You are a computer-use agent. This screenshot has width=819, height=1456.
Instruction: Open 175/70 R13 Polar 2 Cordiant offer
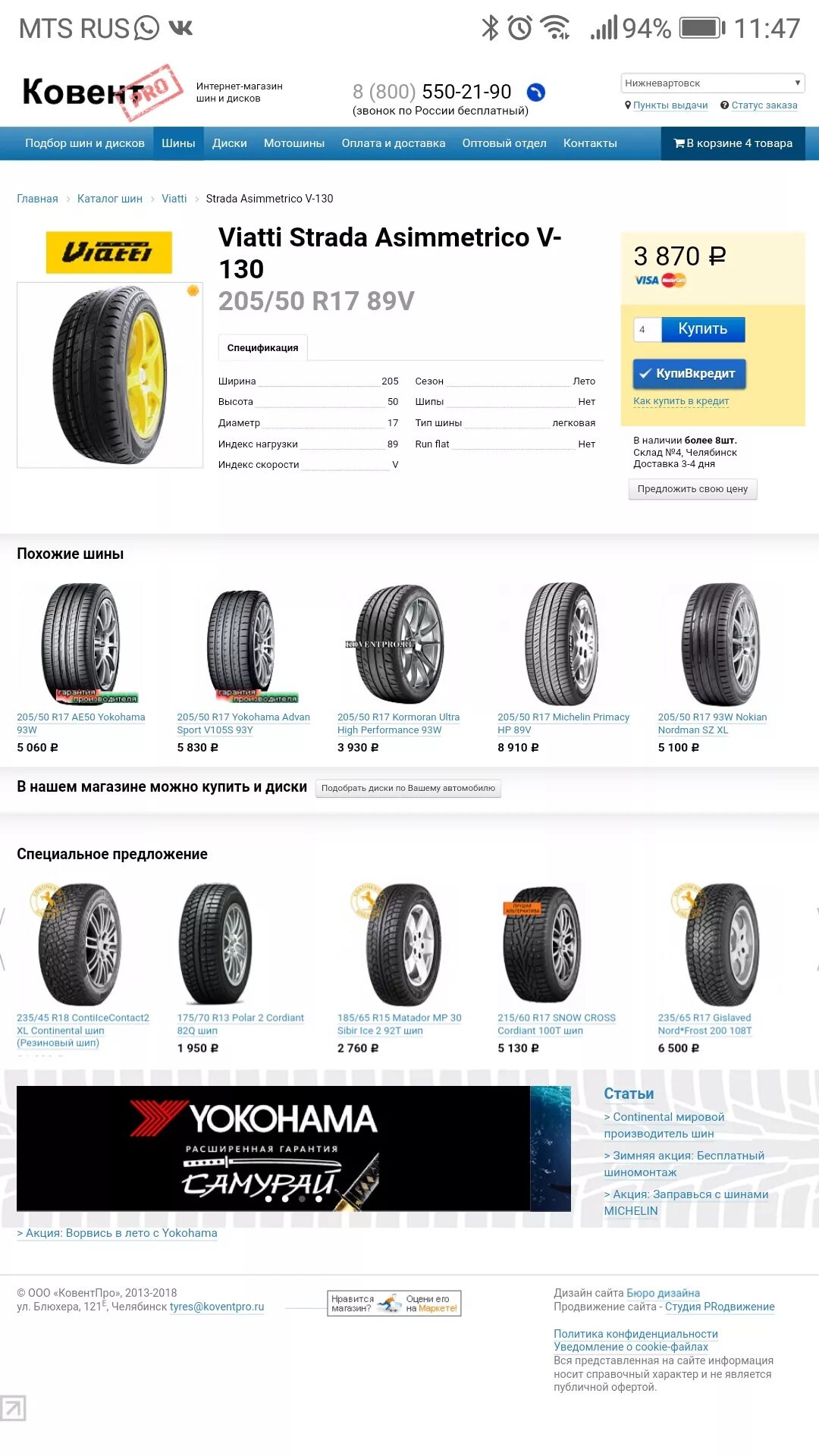pyautogui.click(x=240, y=1024)
